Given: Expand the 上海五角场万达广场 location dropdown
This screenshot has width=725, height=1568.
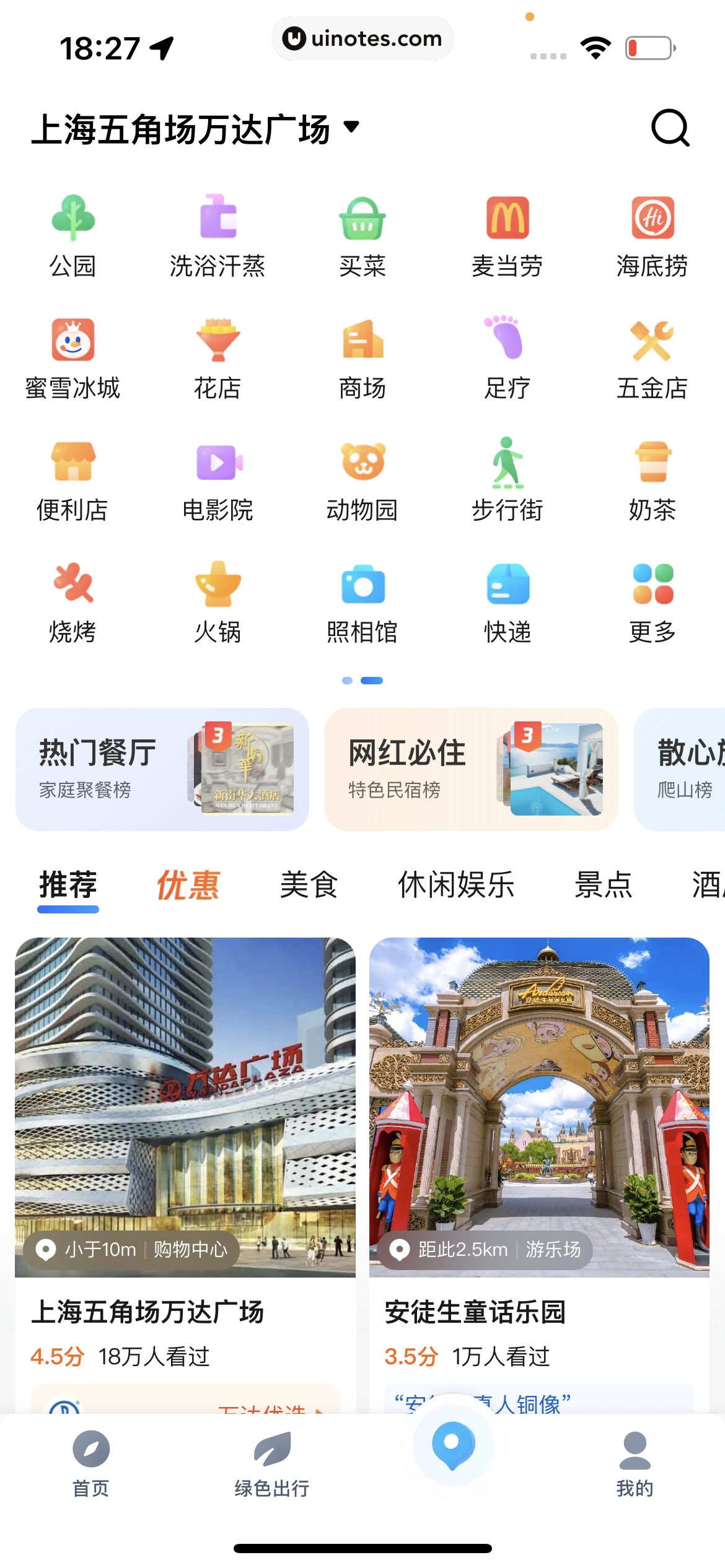Looking at the screenshot, I should pyautogui.click(x=351, y=128).
